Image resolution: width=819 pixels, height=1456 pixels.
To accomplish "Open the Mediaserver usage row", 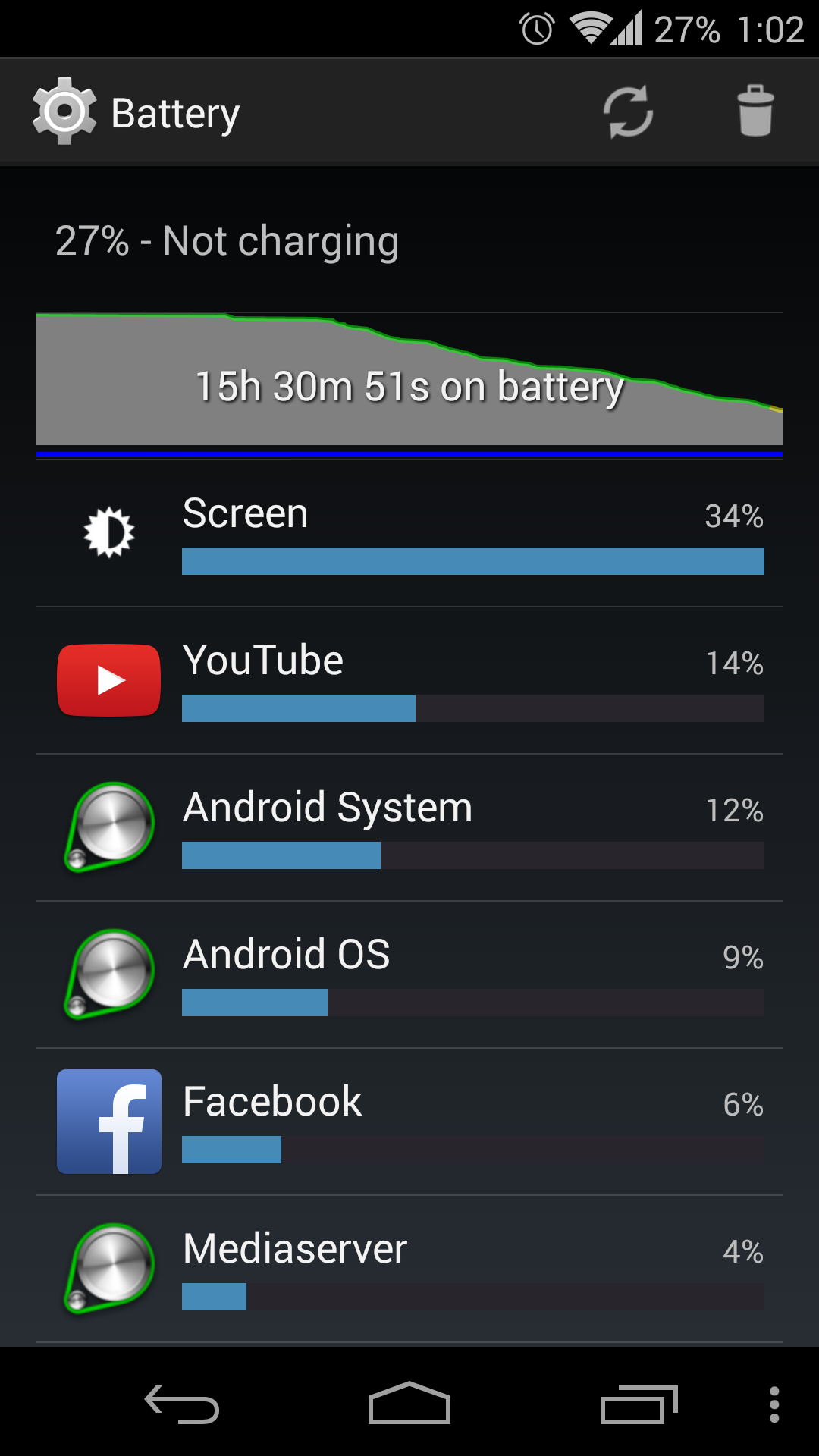I will [409, 1269].
